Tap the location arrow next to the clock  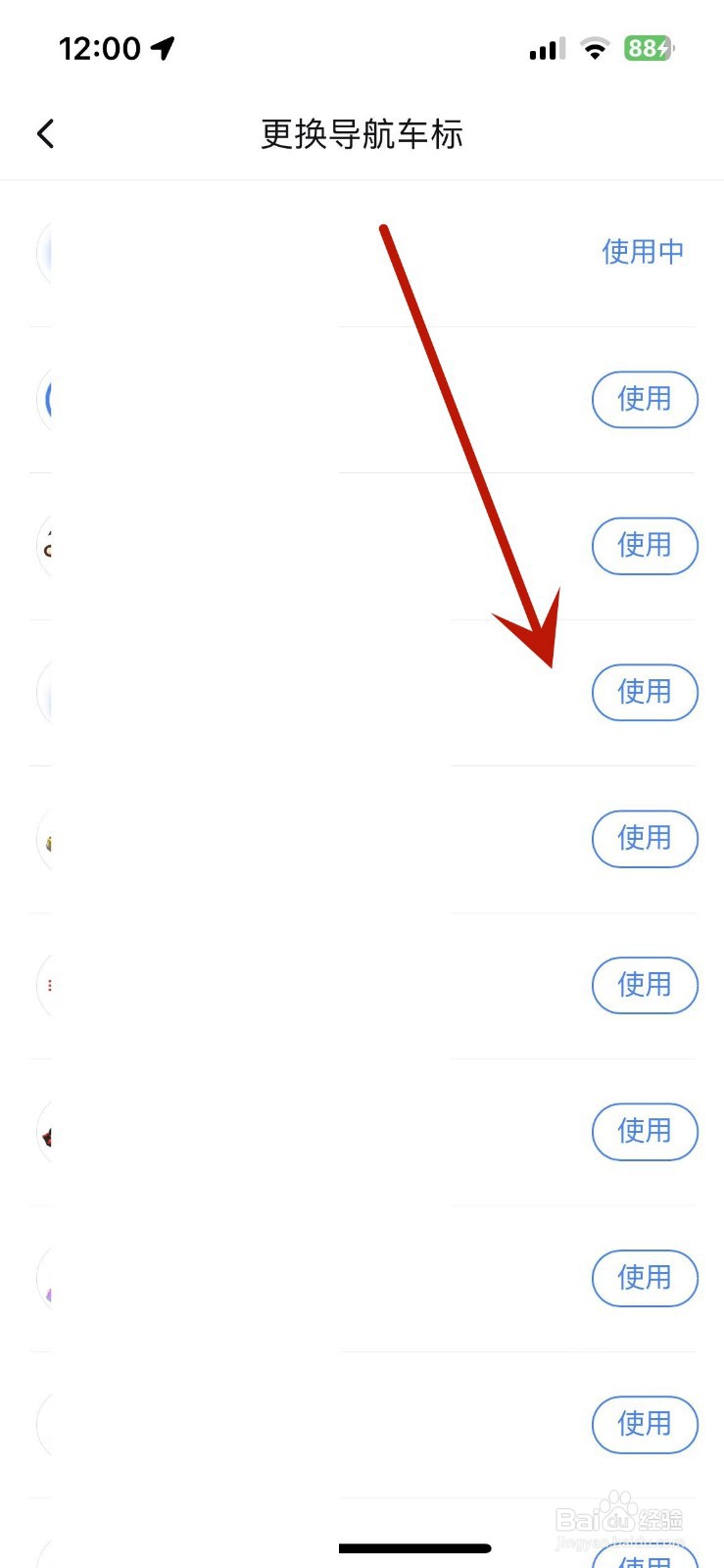[x=165, y=46]
